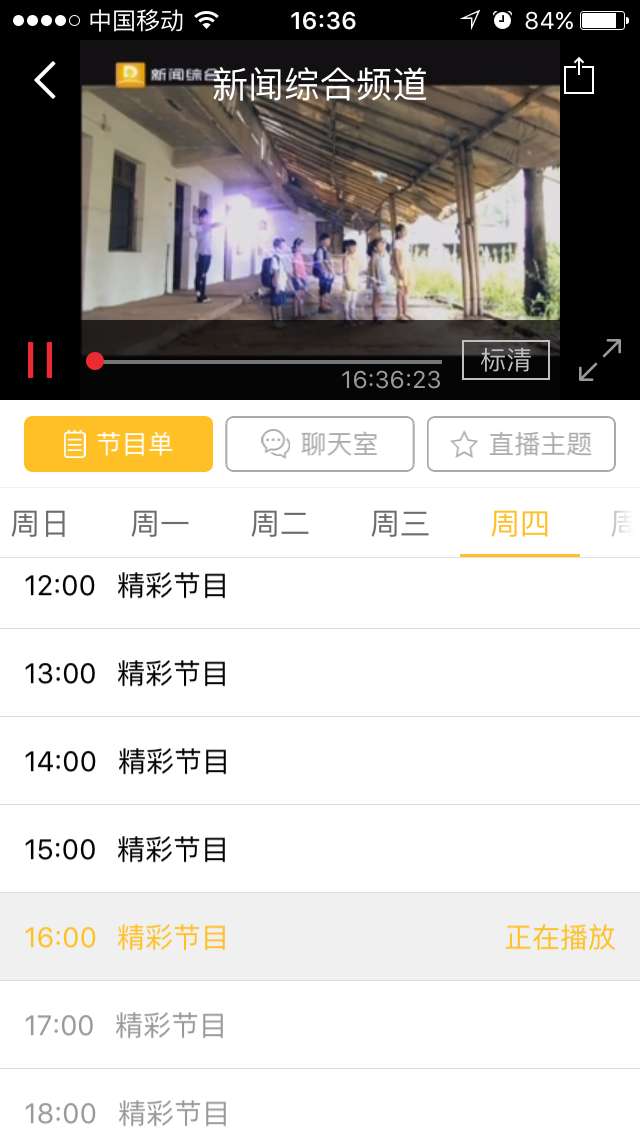Tap the video progress bar

(x=268, y=361)
